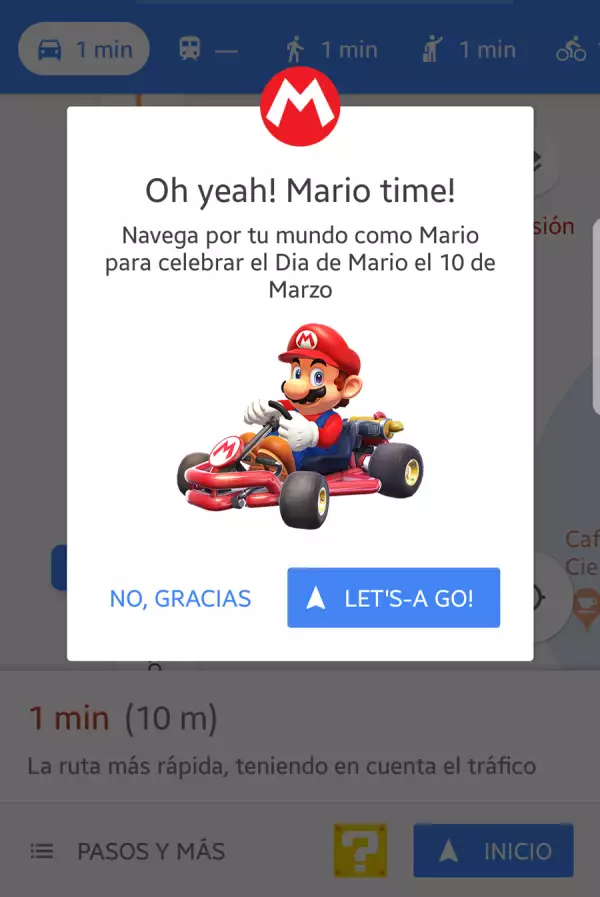The width and height of the screenshot is (600, 897).
Task: Tap LET'S-A GO! to enable Mario mode
Action: [393, 599]
